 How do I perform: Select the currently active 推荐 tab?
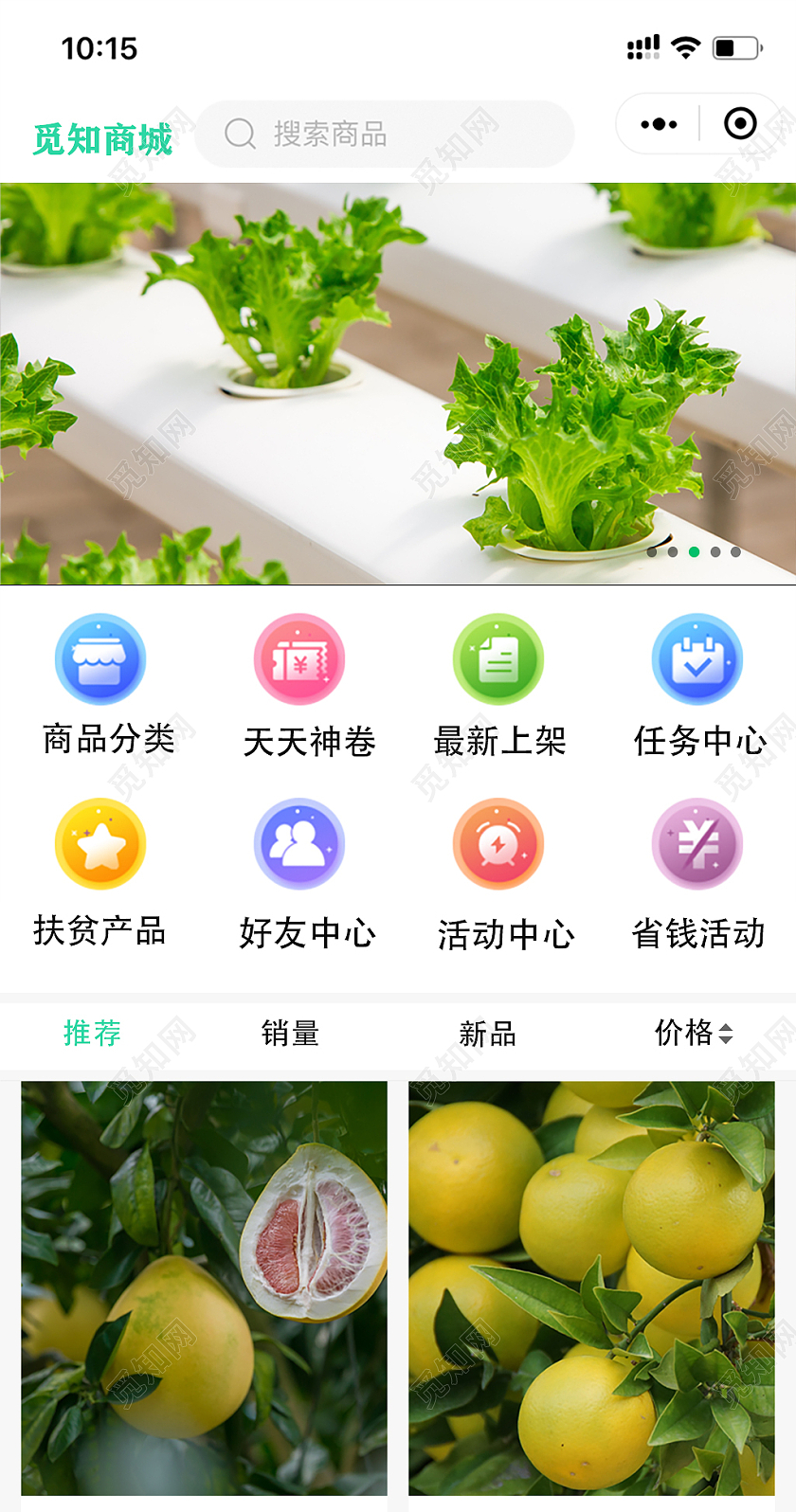(x=90, y=1035)
